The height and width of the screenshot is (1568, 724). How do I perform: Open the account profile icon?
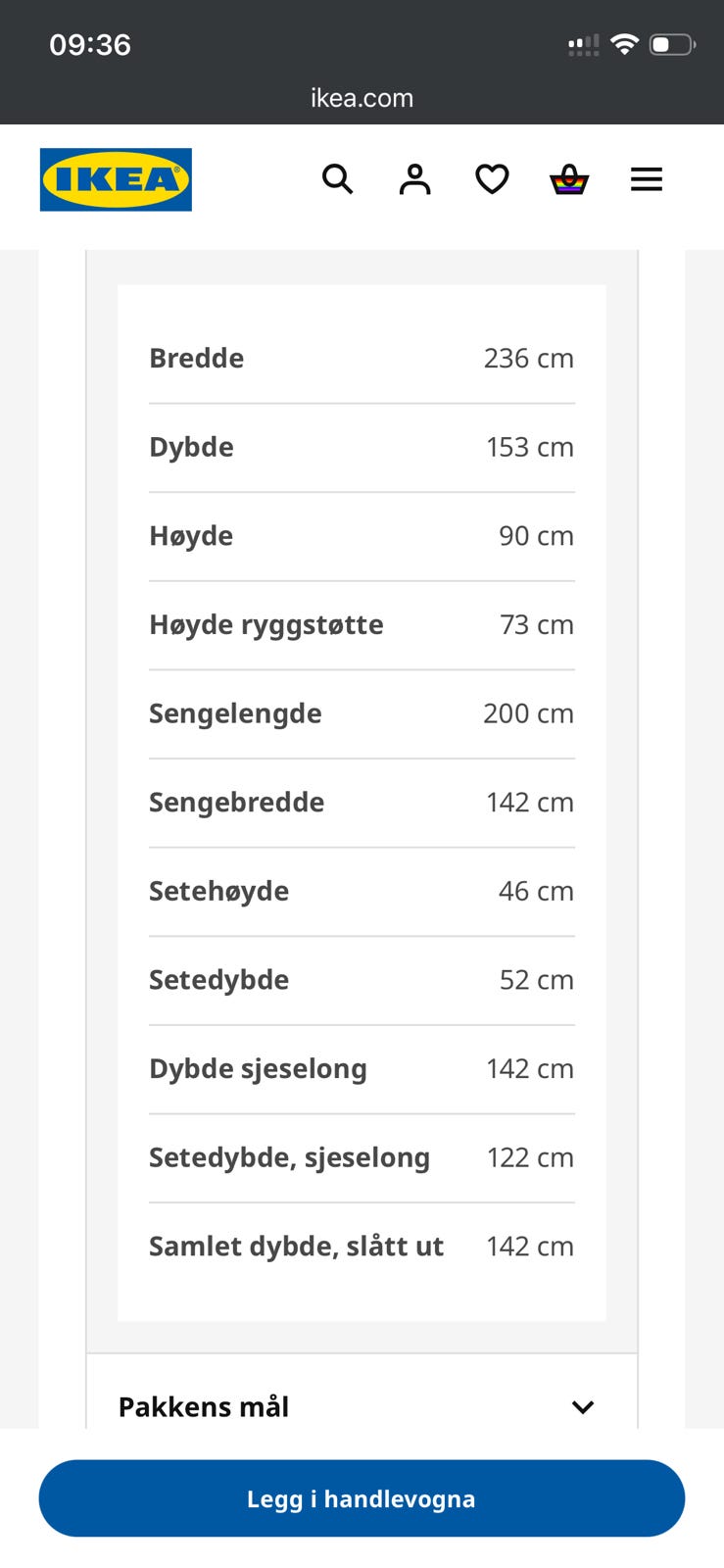[x=414, y=179]
